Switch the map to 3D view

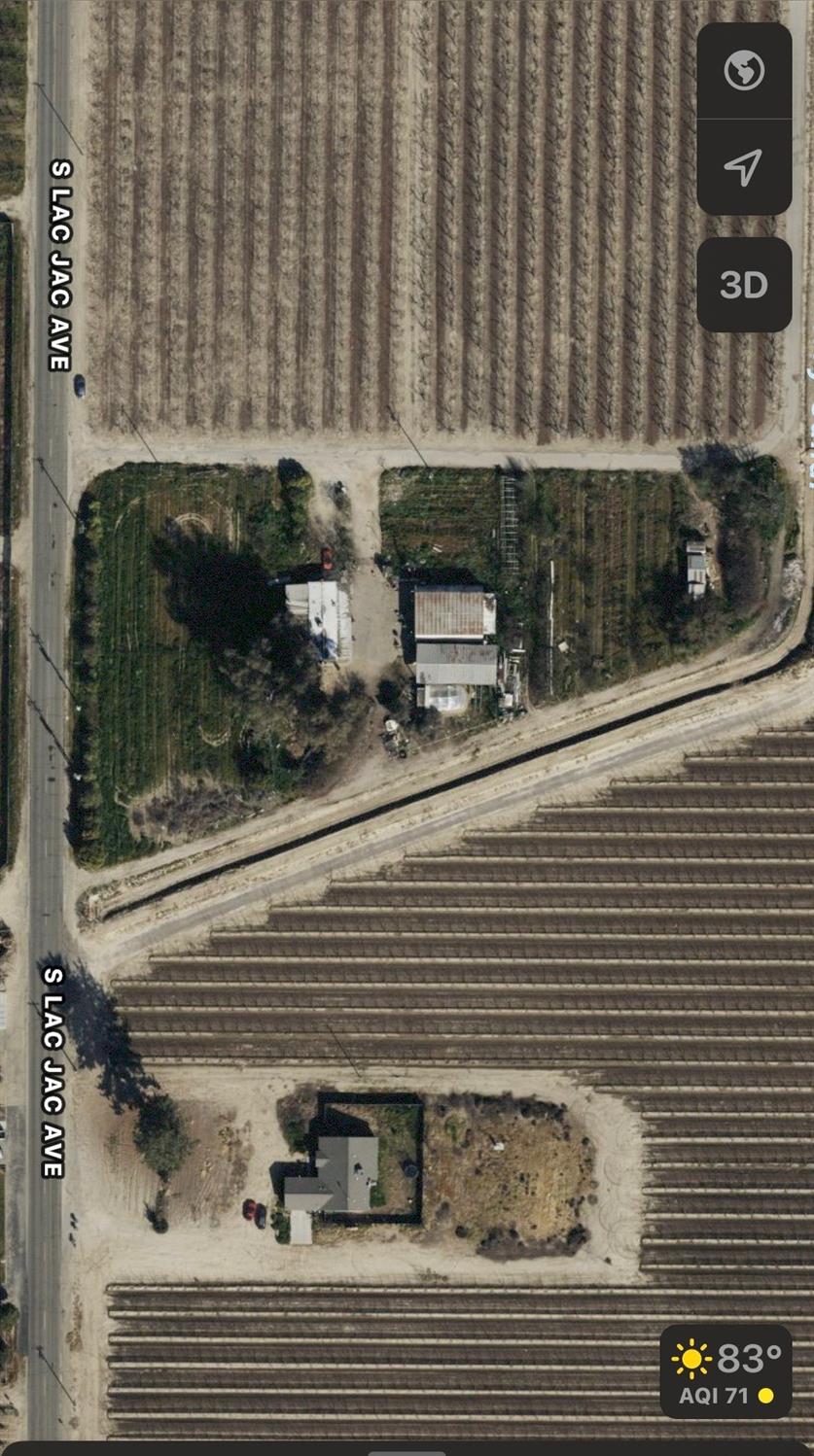(x=744, y=285)
